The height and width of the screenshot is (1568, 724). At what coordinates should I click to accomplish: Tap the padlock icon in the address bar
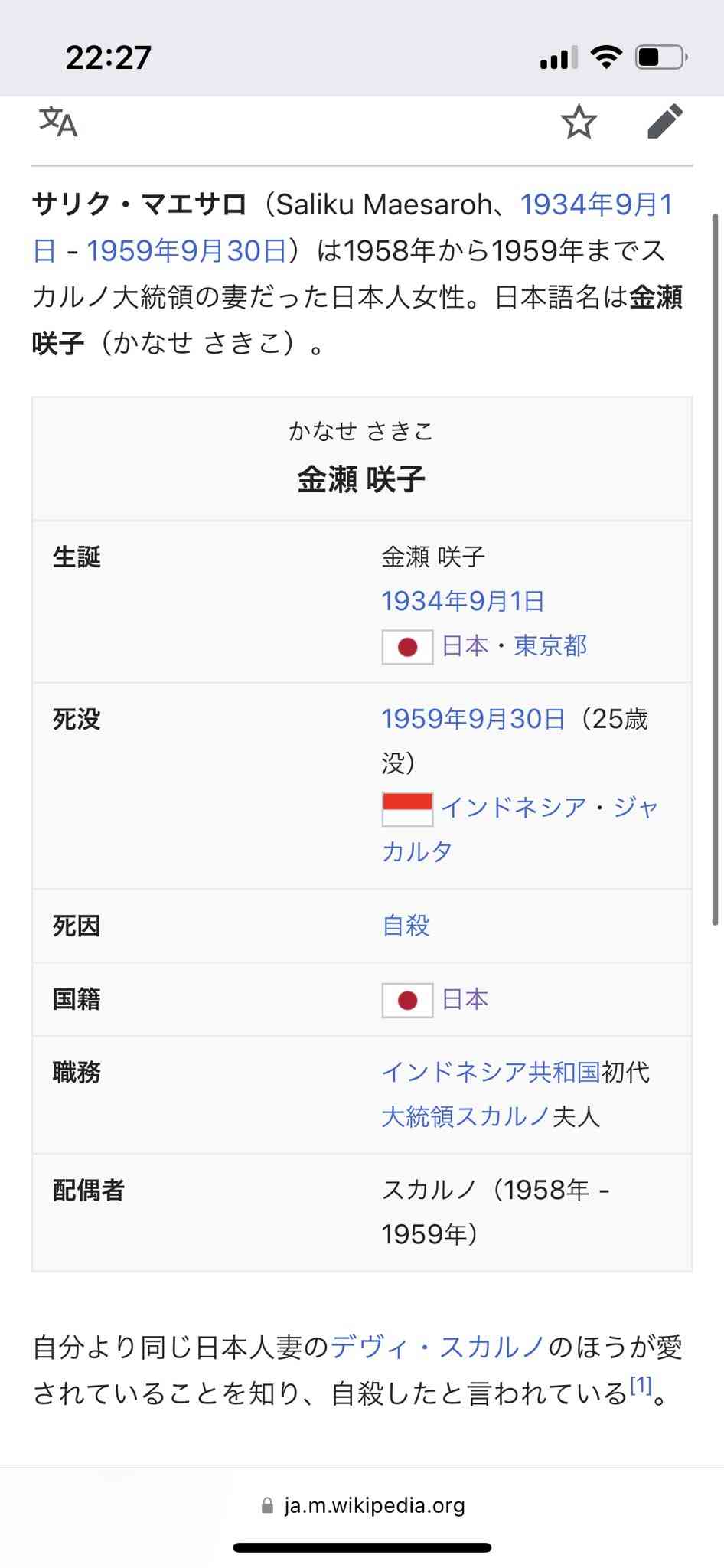pyautogui.click(x=267, y=1505)
